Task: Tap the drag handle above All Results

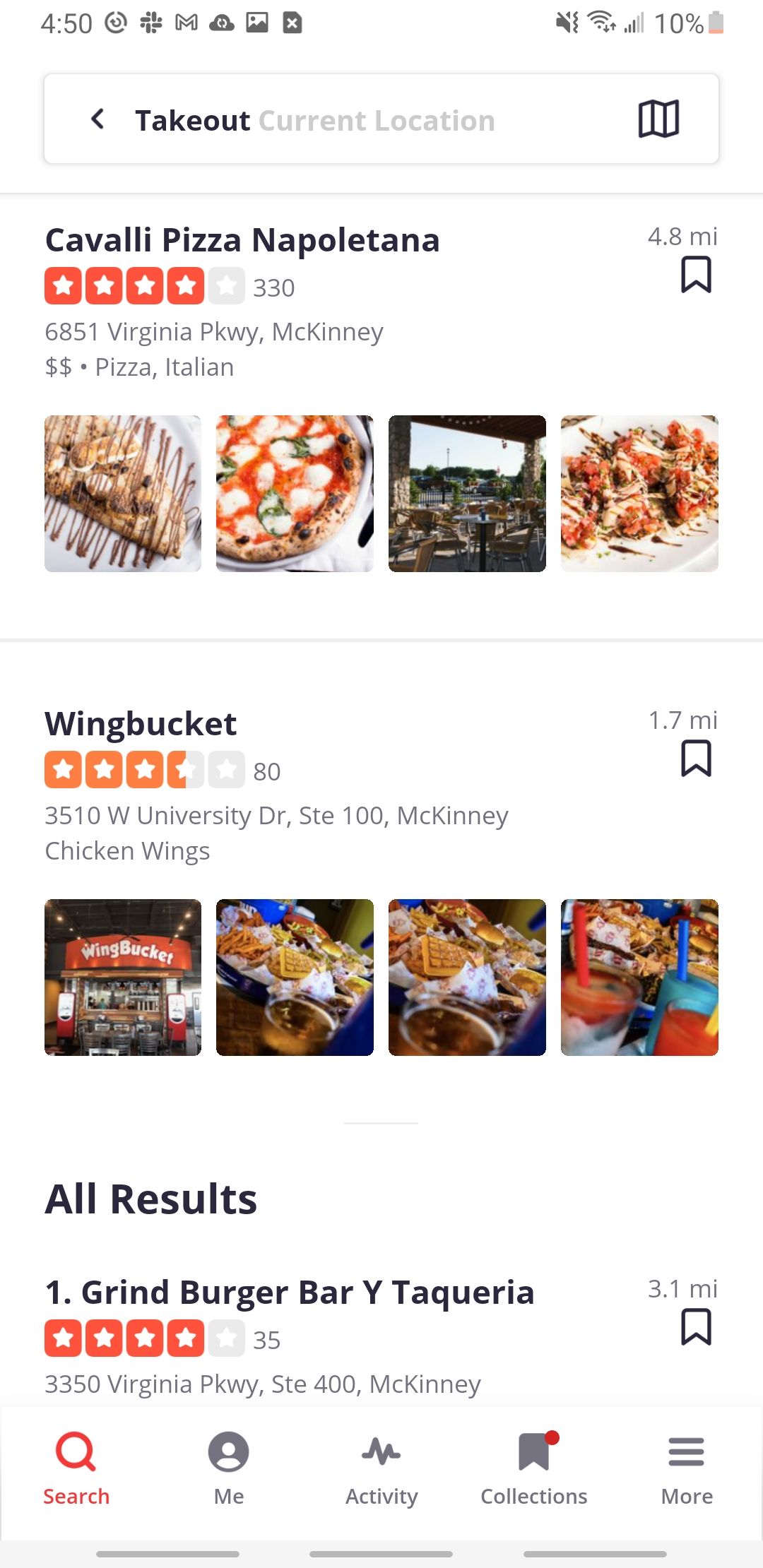Action: pos(381,1121)
